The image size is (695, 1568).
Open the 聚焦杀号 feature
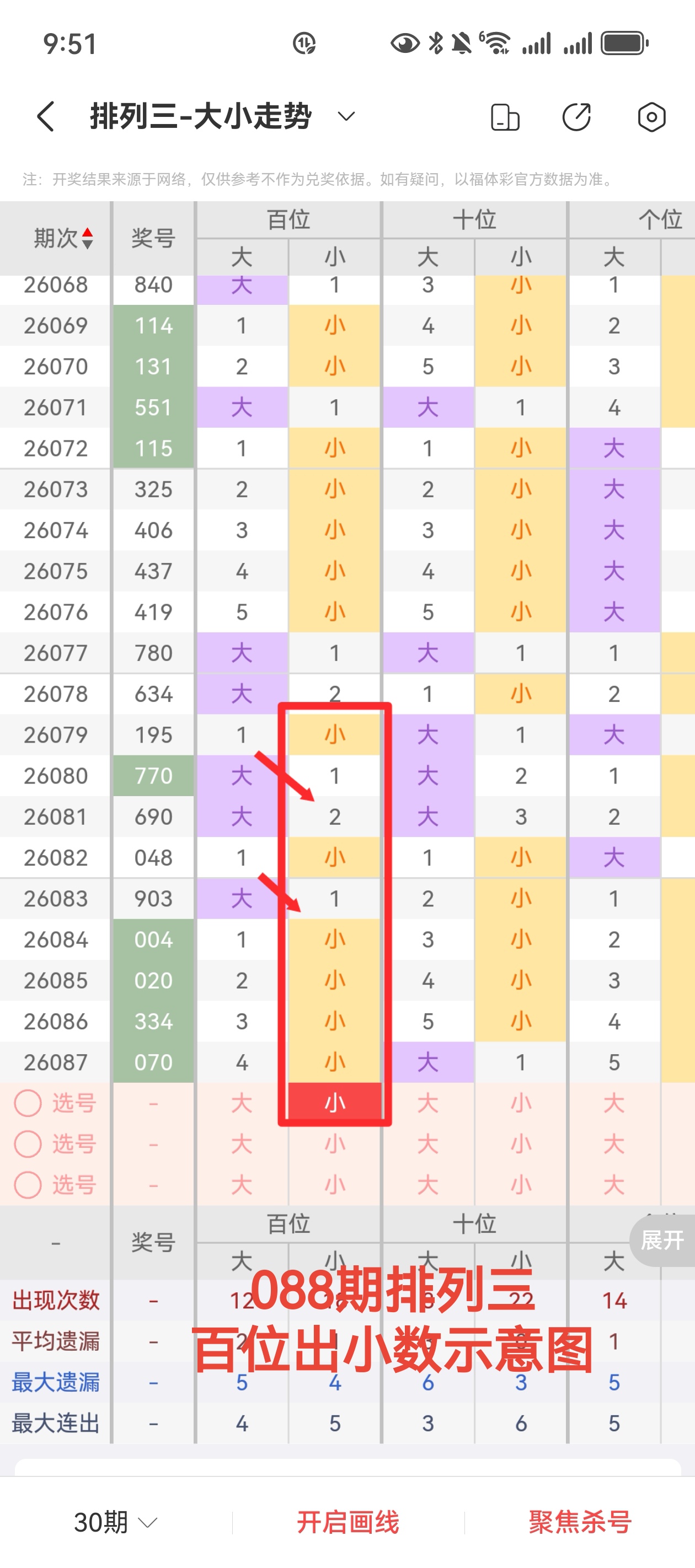[580, 1522]
